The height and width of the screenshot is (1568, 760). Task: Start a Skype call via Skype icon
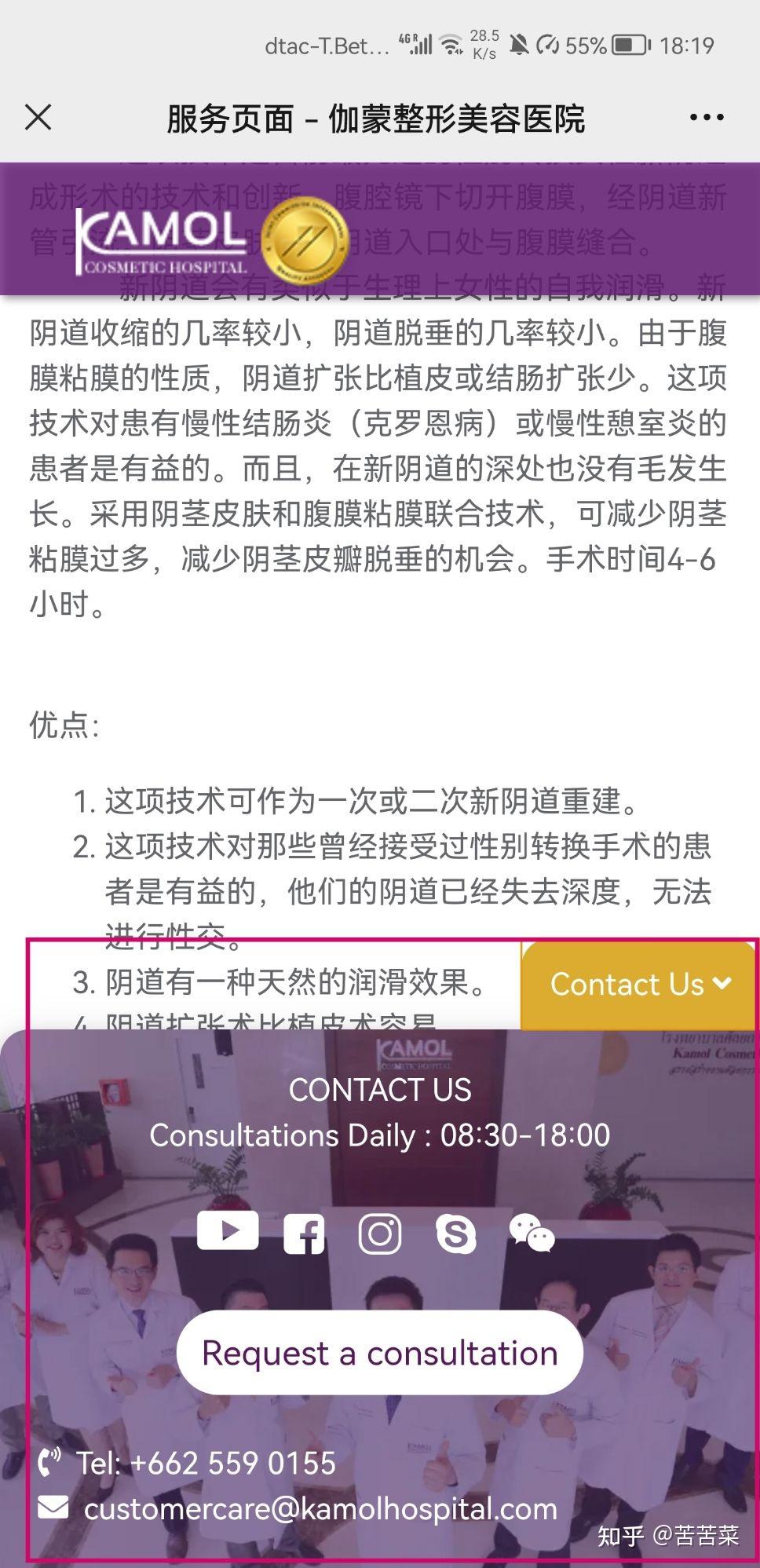pos(456,1231)
